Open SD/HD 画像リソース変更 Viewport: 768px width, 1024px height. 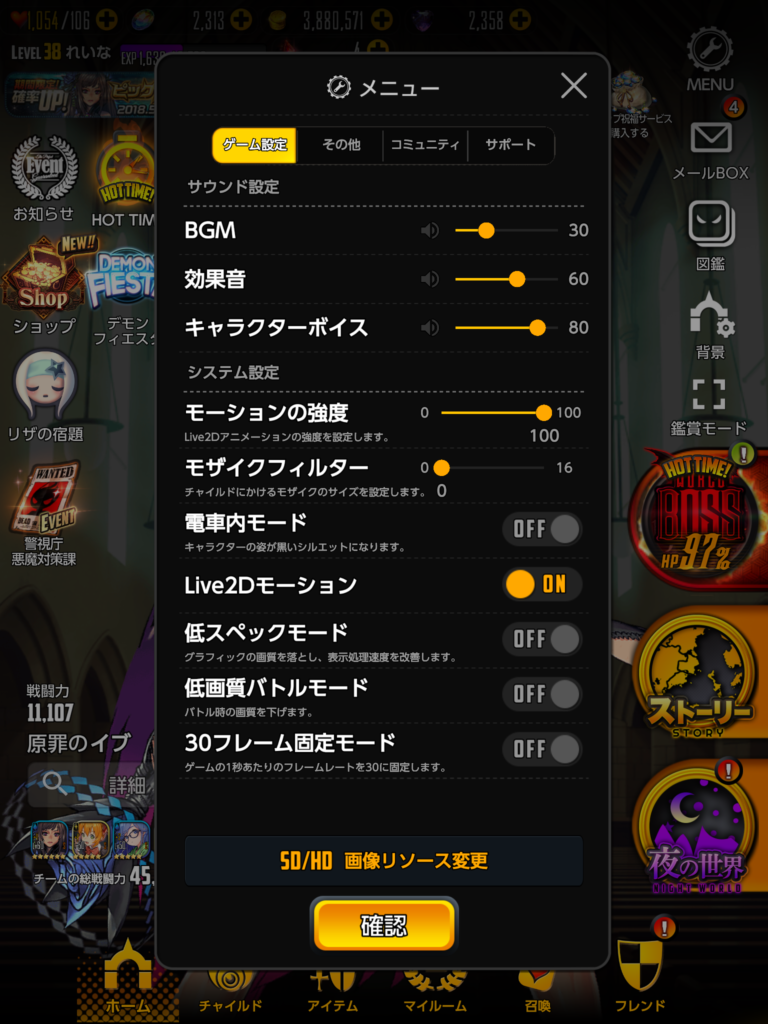(383, 861)
